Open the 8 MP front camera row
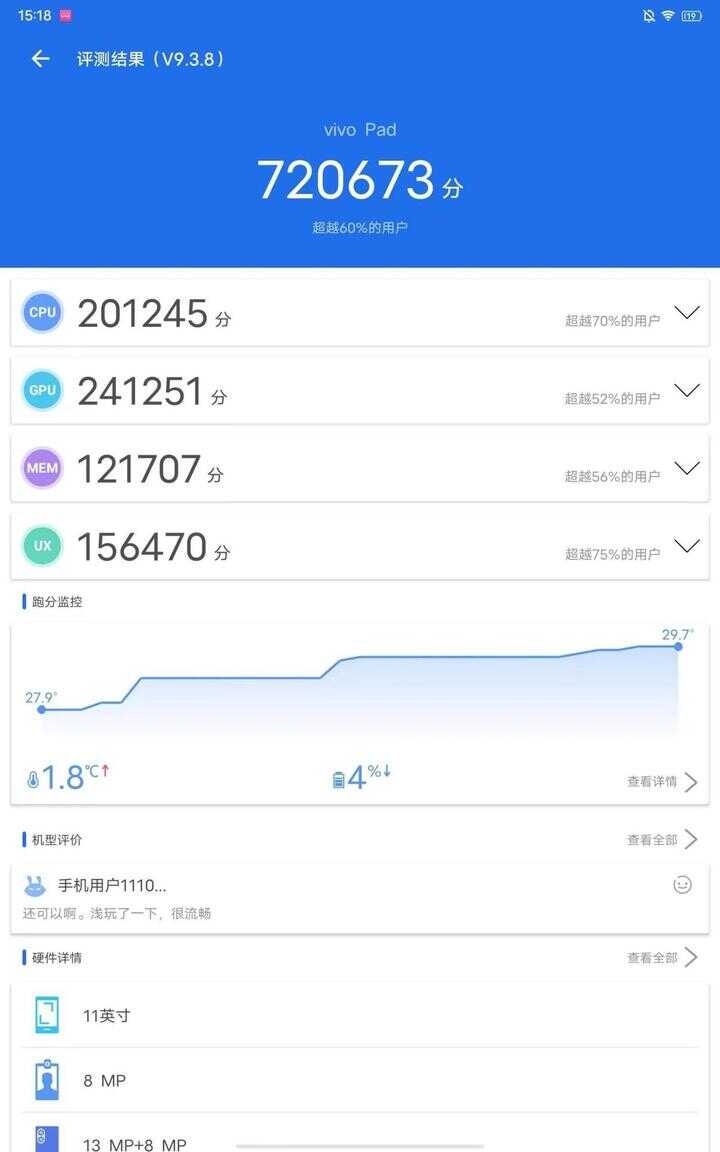Screen dimensions: 720x1152 click(x=360, y=1080)
